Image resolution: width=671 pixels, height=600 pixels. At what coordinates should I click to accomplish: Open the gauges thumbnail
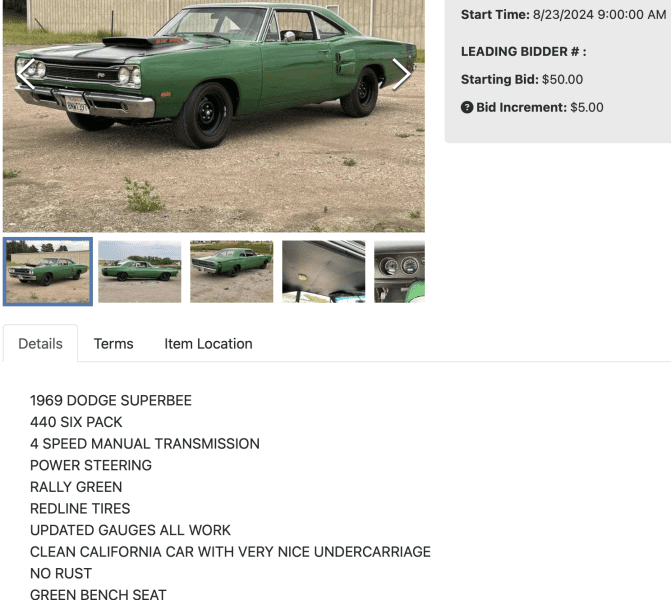coord(399,271)
